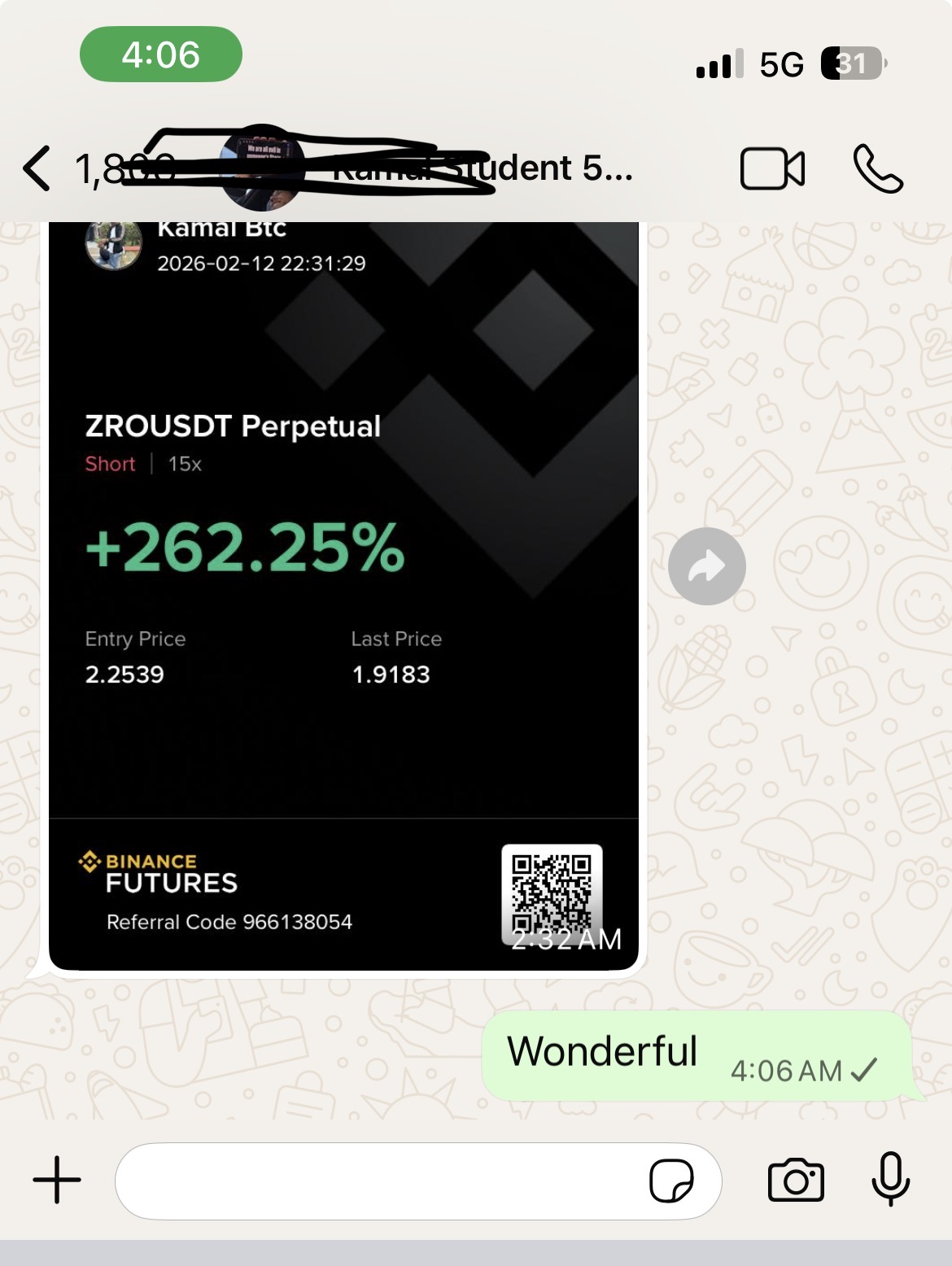Start a video call

[771, 168]
